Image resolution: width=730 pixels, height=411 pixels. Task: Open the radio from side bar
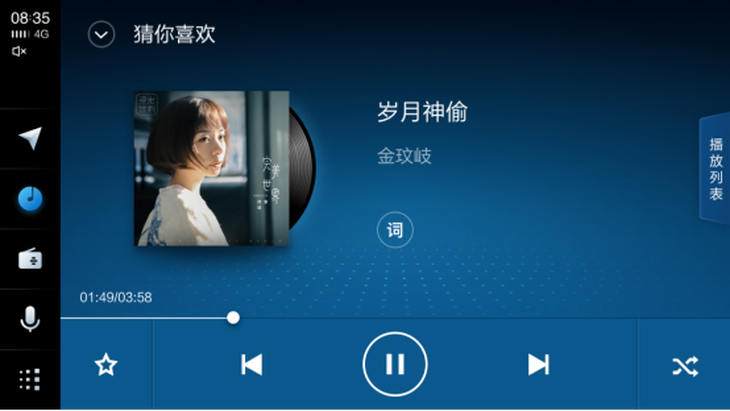[x=30, y=259]
